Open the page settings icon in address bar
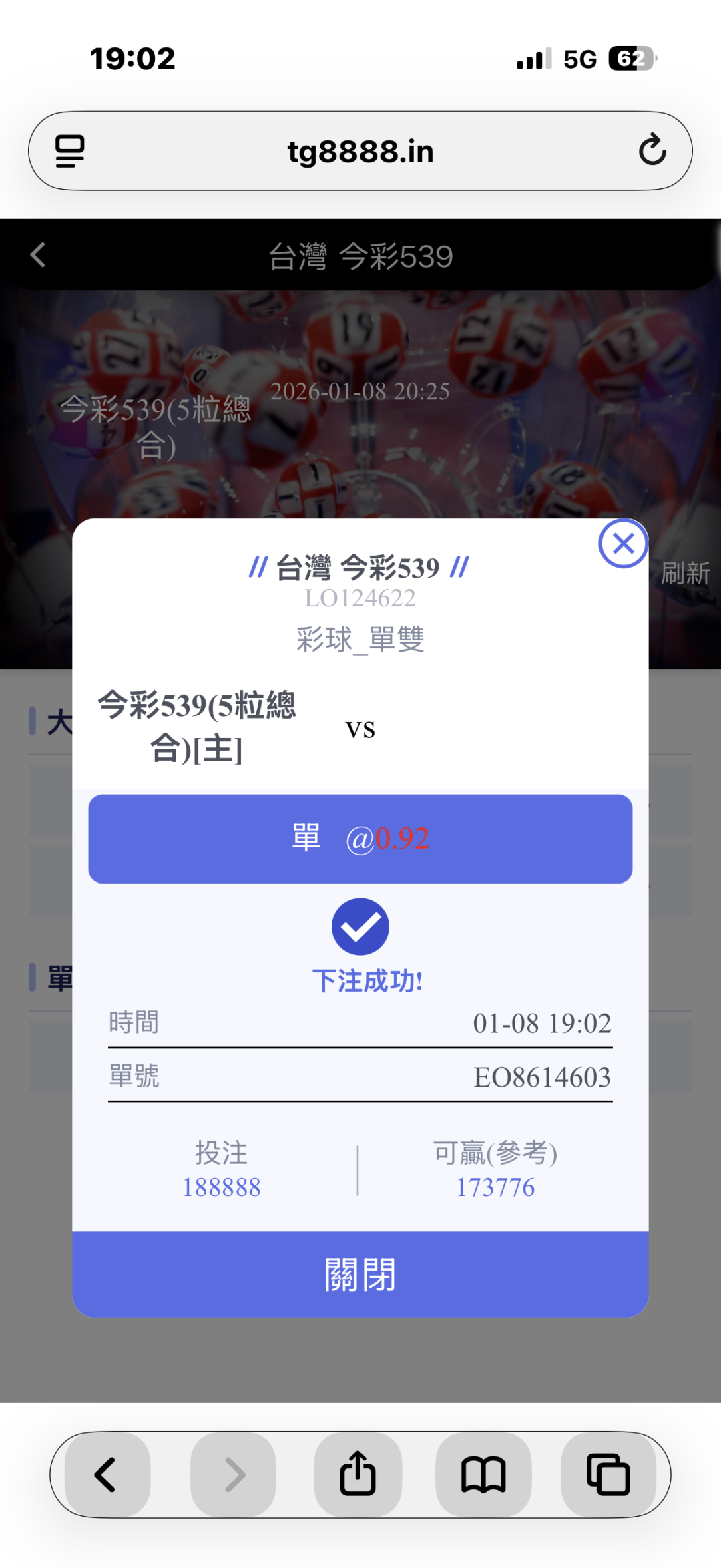 point(69,151)
